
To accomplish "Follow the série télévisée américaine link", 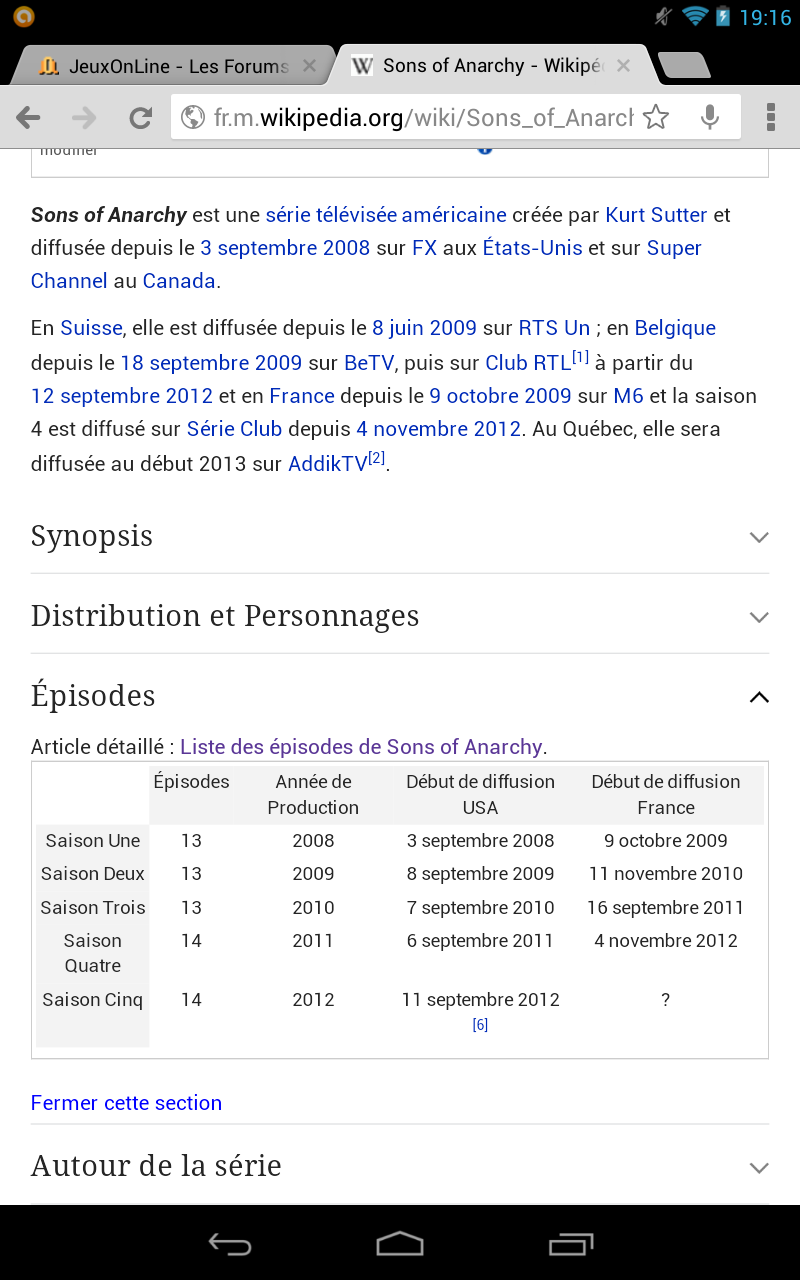I will click(x=386, y=215).
